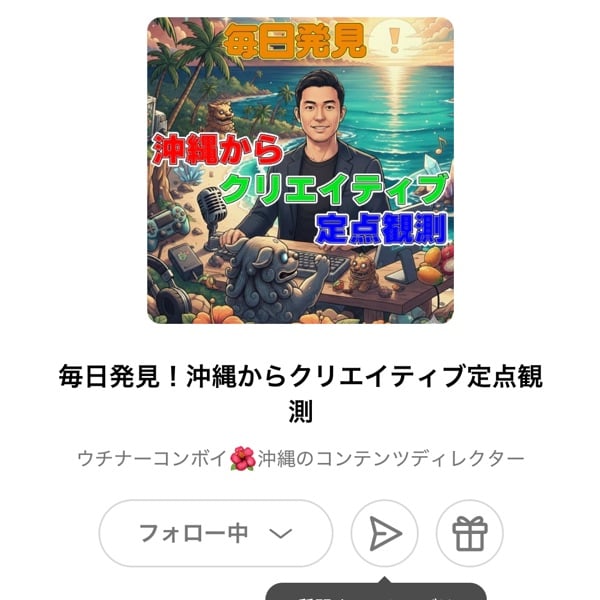Open the フォロー中 following dropdown
This screenshot has width=600, height=600.
[215, 534]
